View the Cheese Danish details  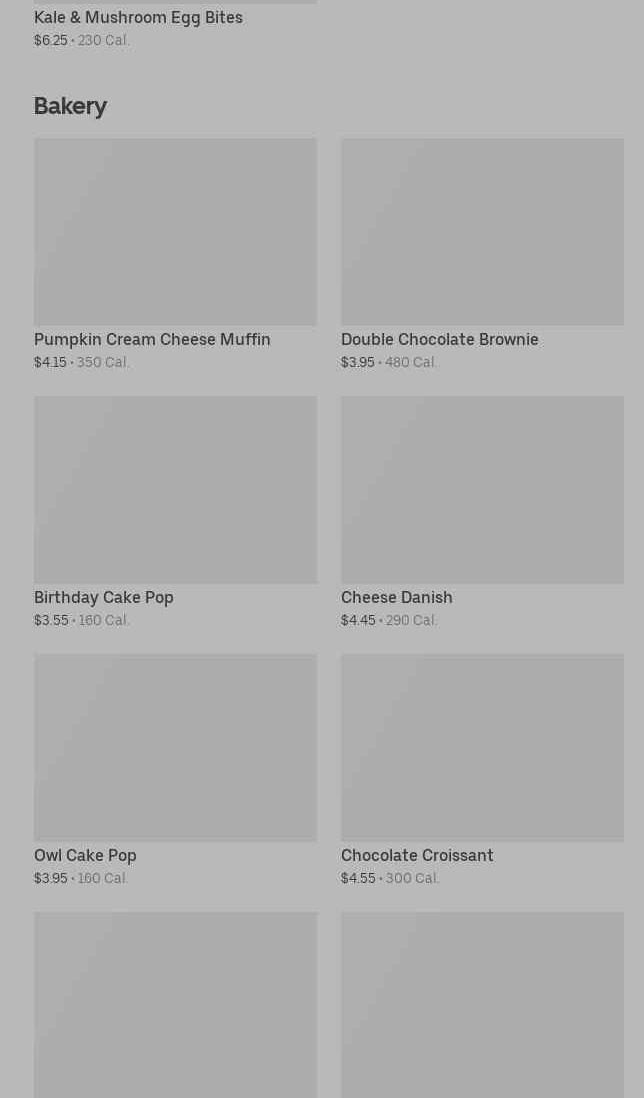[x=482, y=512]
